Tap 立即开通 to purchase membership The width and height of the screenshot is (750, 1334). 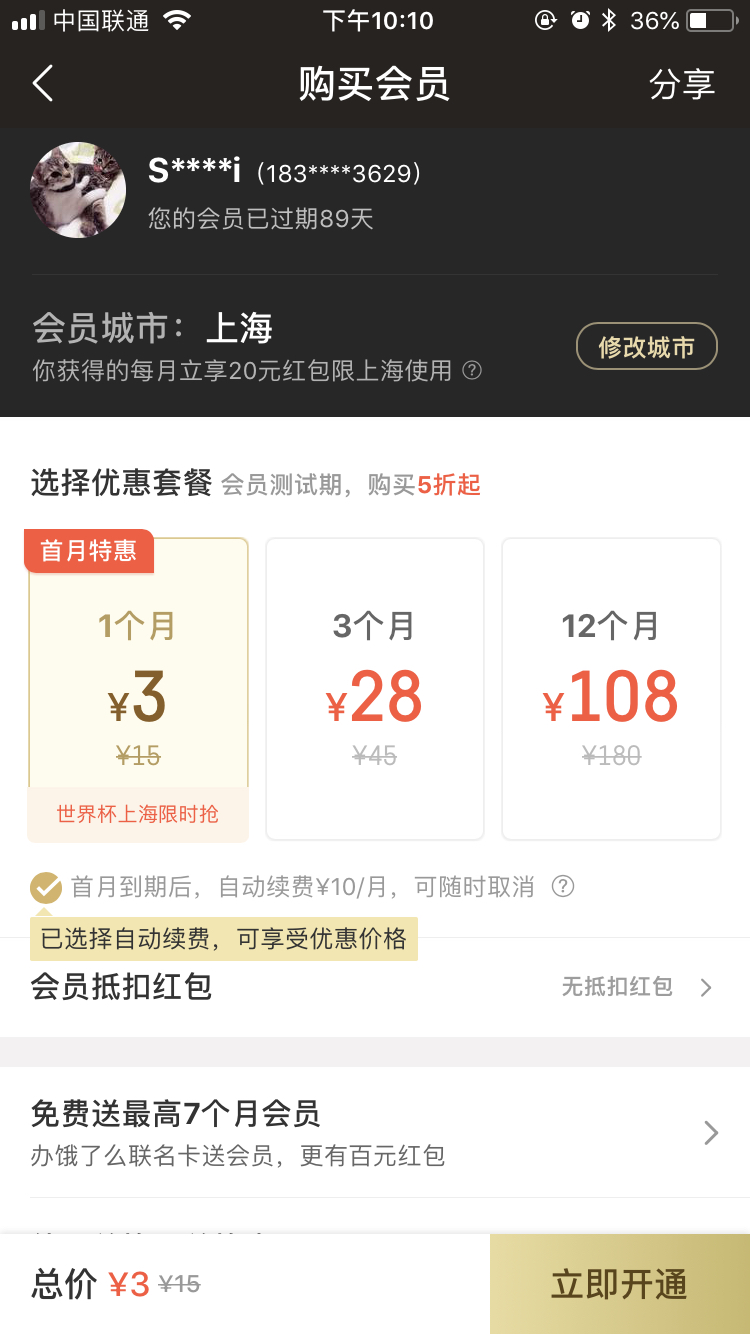[x=620, y=1284]
